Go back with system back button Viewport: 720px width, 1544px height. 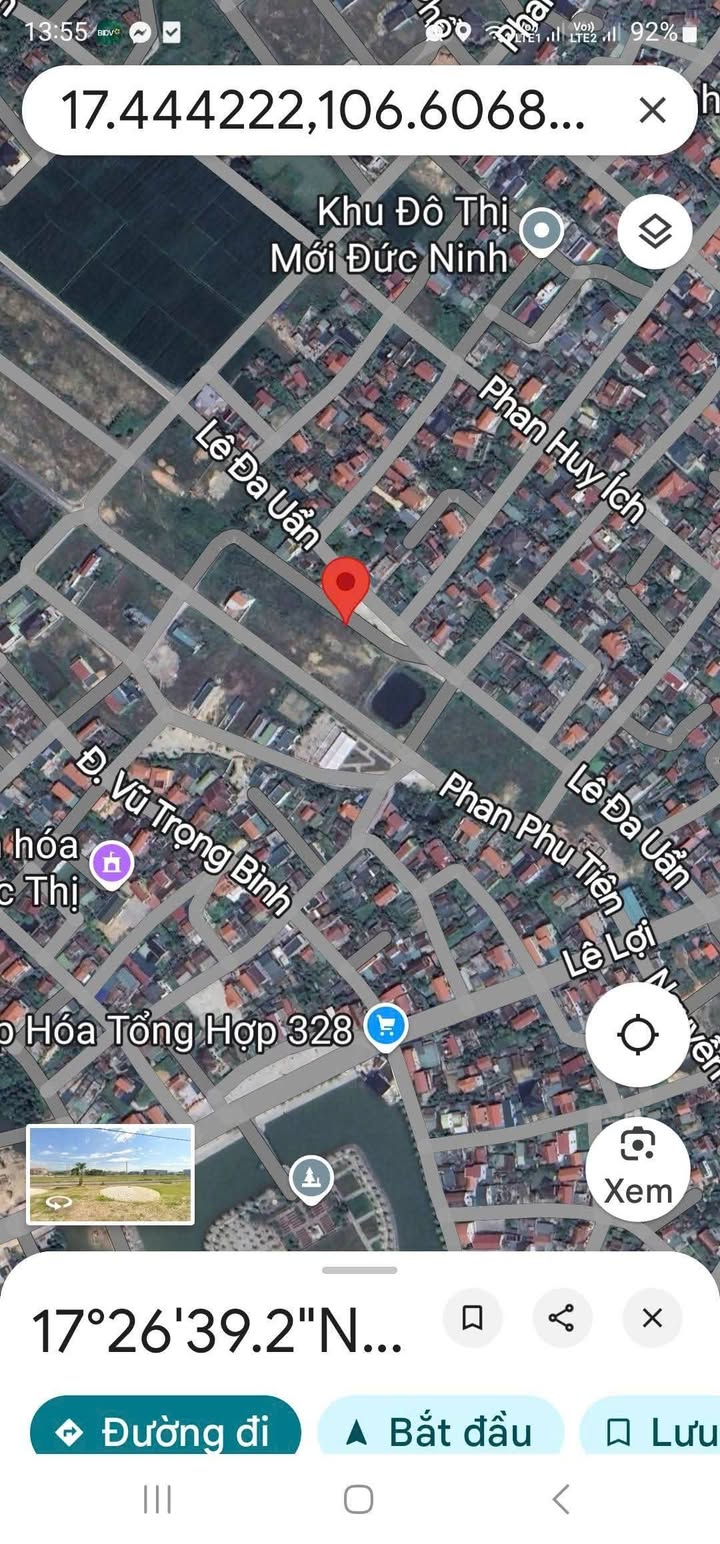tap(561, 1499)
